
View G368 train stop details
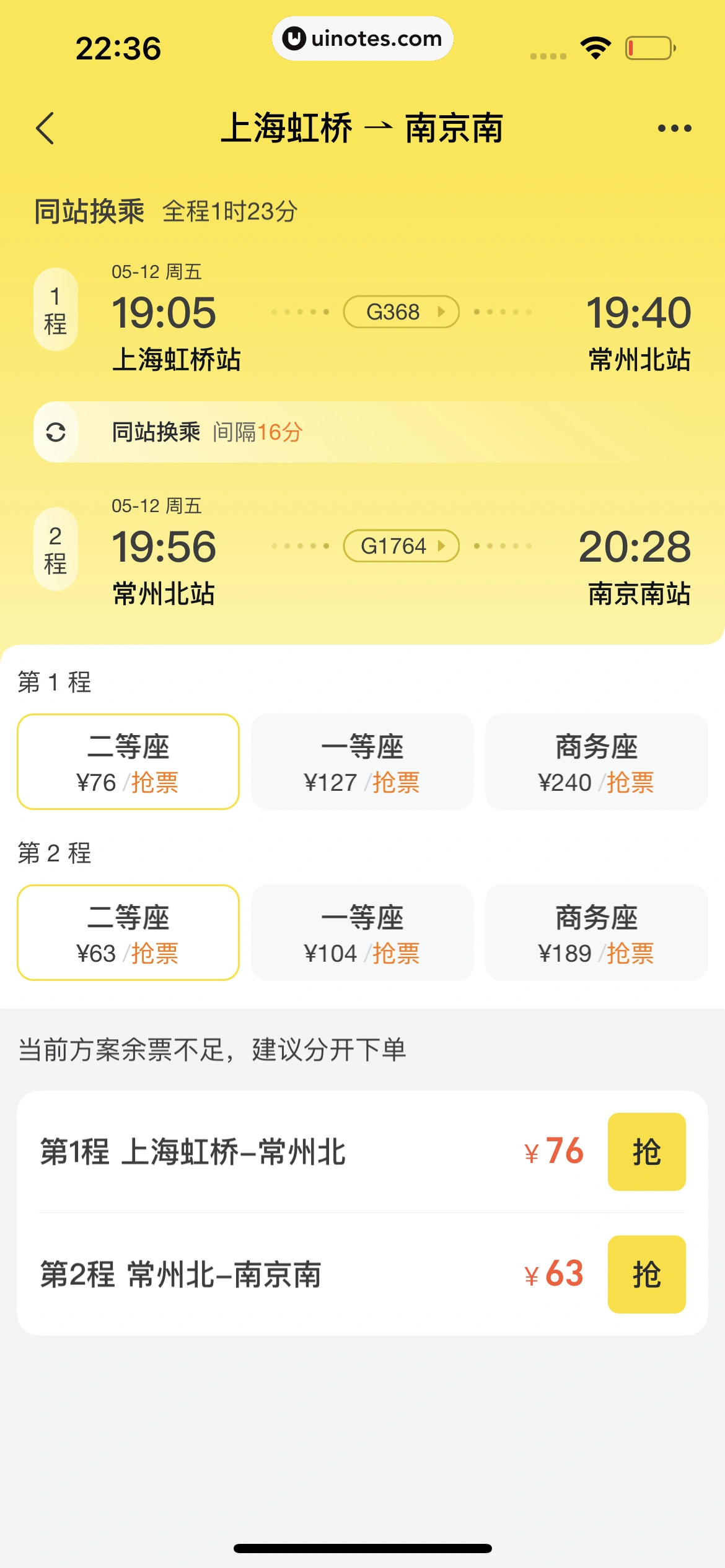coord(401,311)
